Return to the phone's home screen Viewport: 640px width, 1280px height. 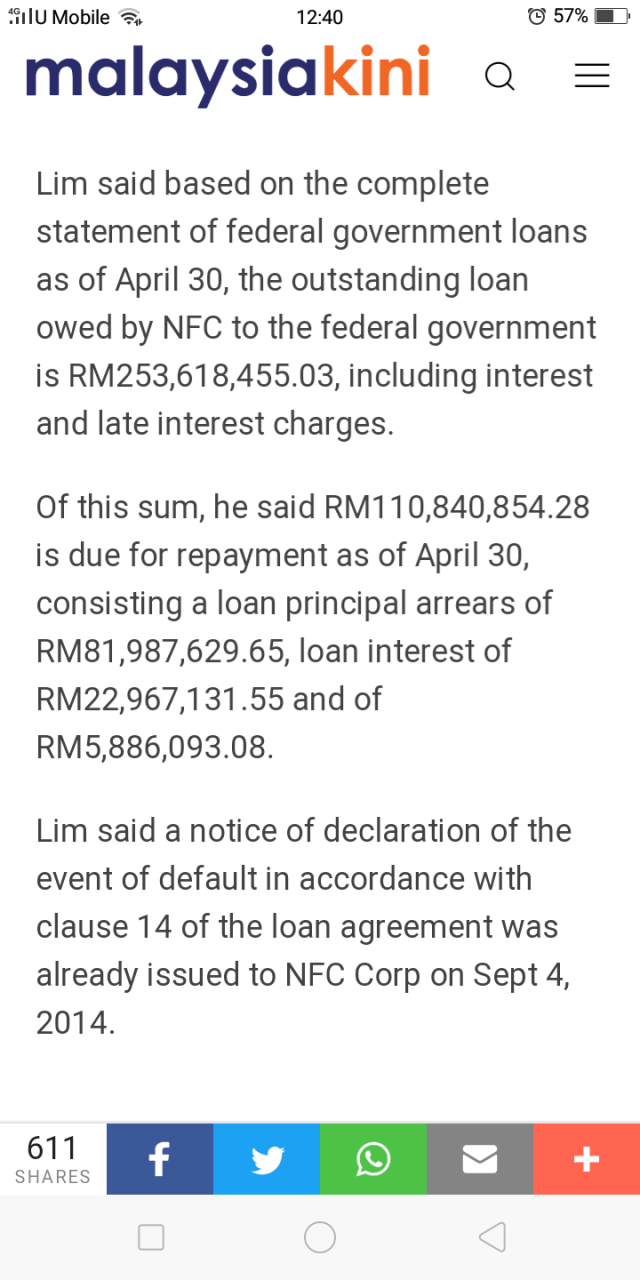(x=320, y=1238)
